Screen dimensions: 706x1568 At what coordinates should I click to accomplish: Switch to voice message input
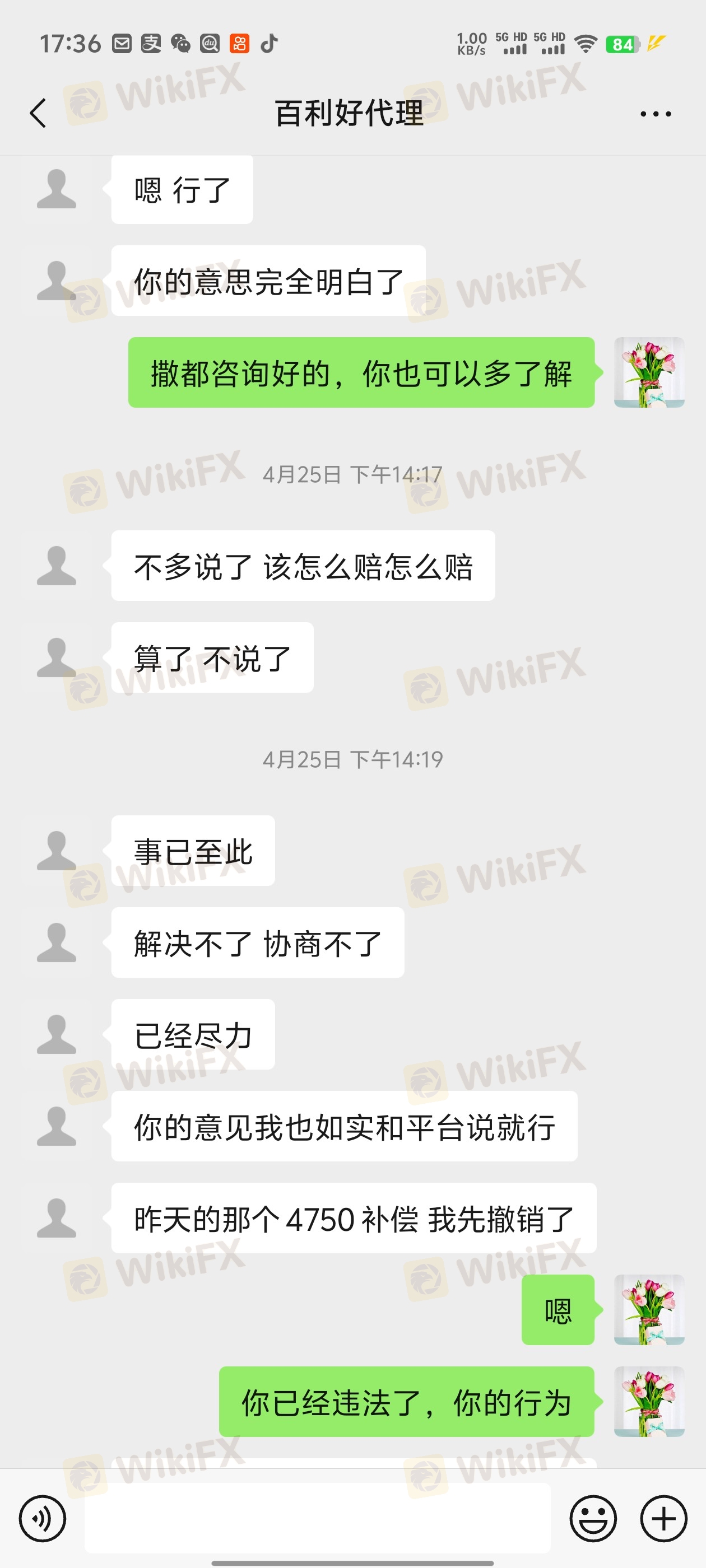point(42,1518)
